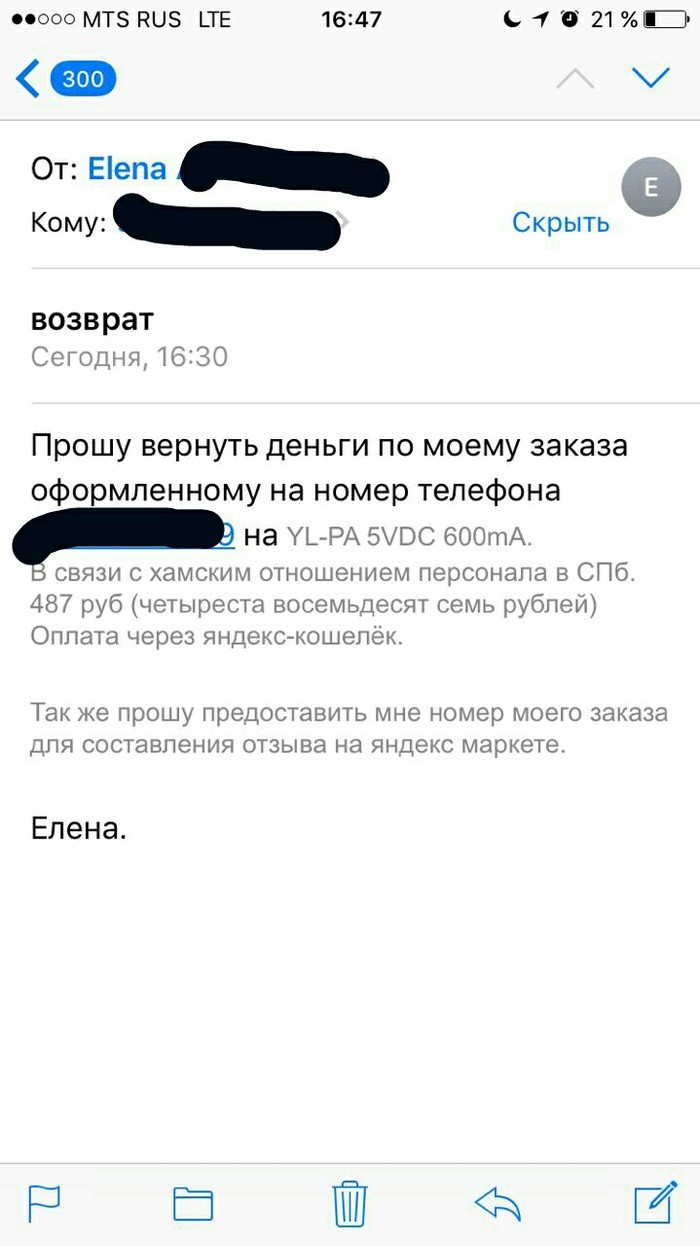Reply to this email
Image resolution: width=700 pixels, height=1246 pixels.
click(x=498, y=1202)
